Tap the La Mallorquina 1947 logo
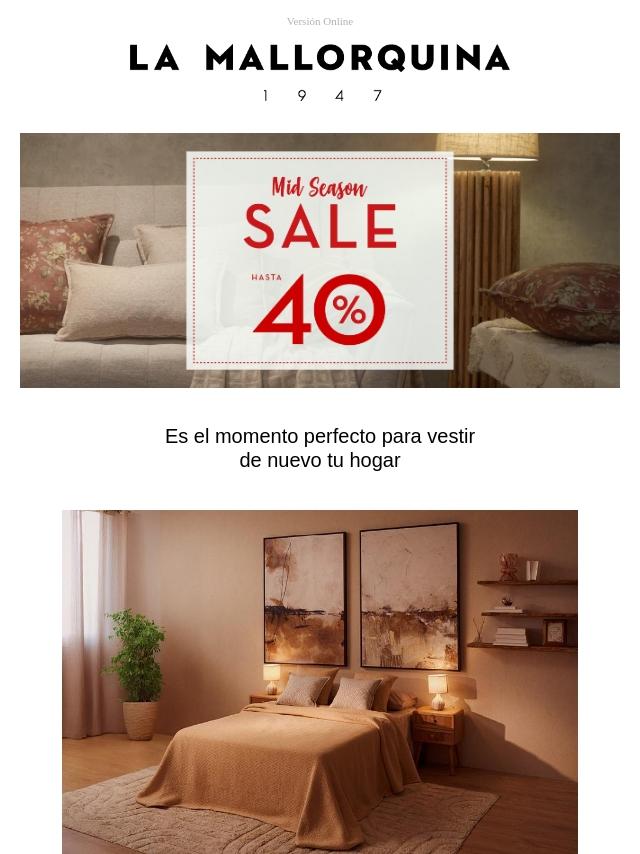Image resolution: width=640 pixels, height=854 pixels. 320,74
